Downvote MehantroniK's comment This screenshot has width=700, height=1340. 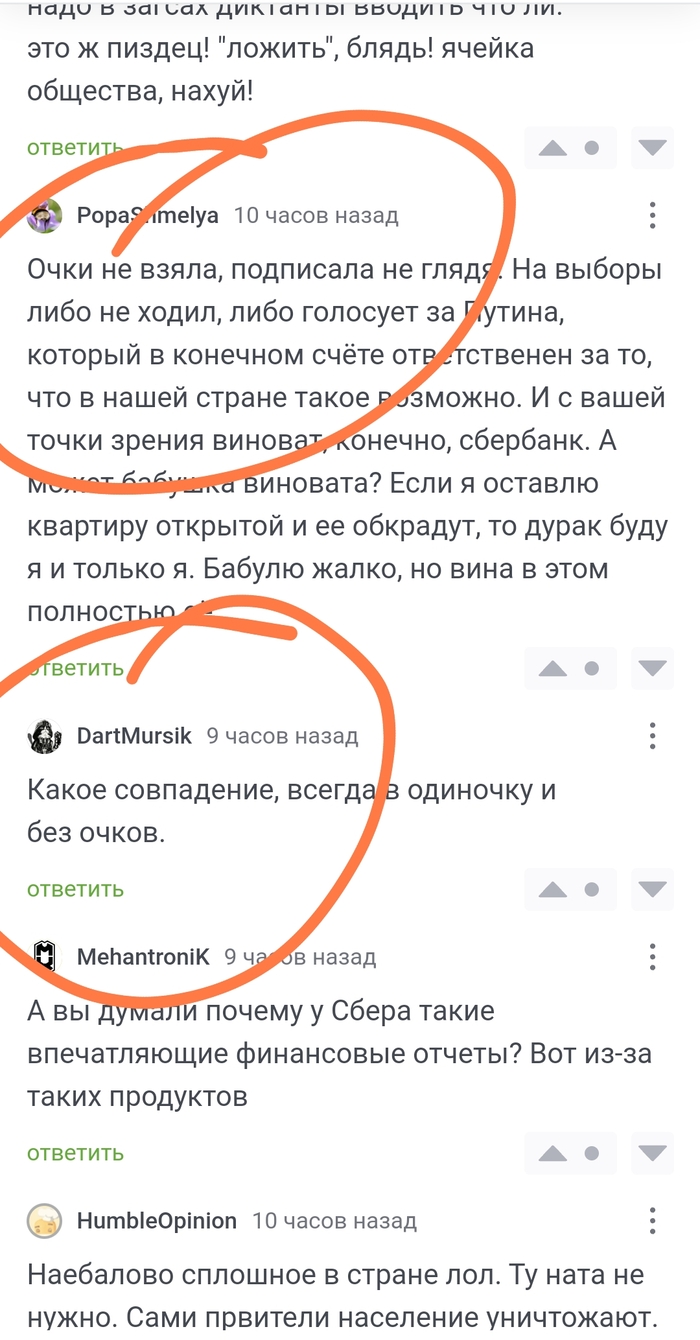point(653,1153)
